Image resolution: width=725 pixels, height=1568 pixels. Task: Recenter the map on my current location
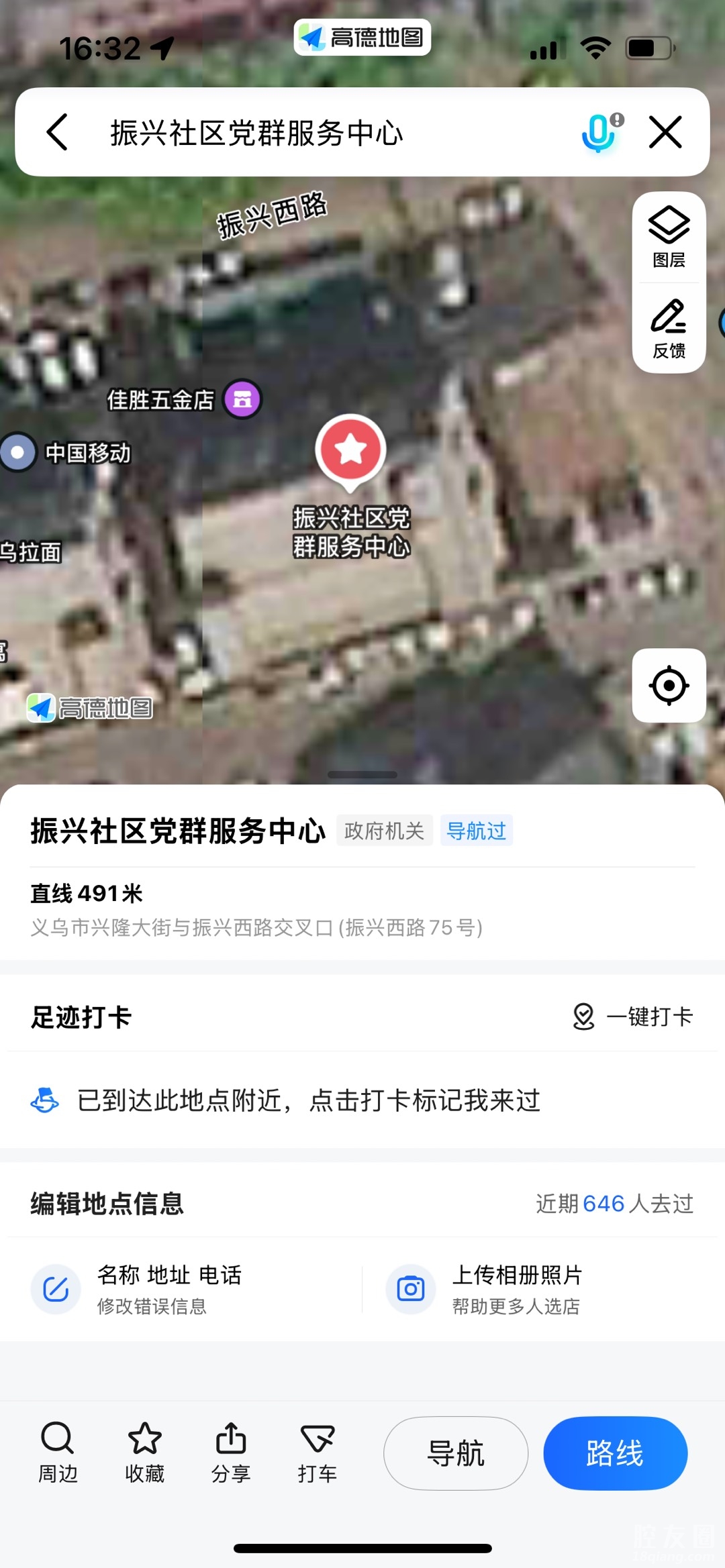click(x=669, y=686)
